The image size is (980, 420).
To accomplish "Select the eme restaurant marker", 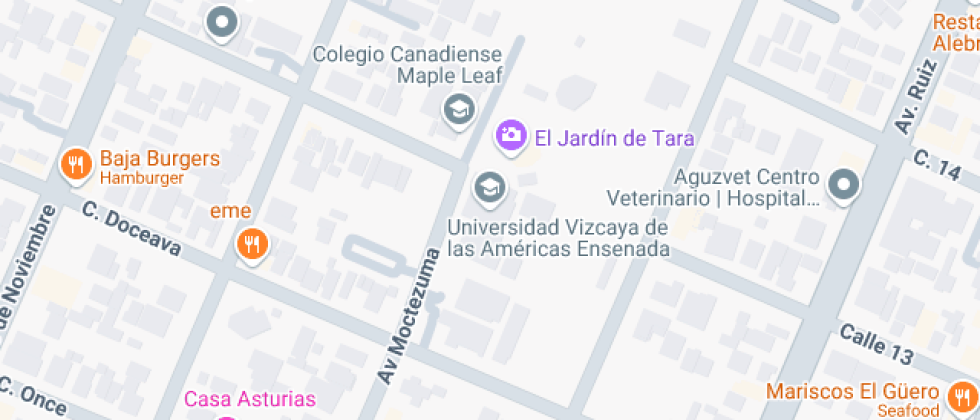I will (252, 245).
